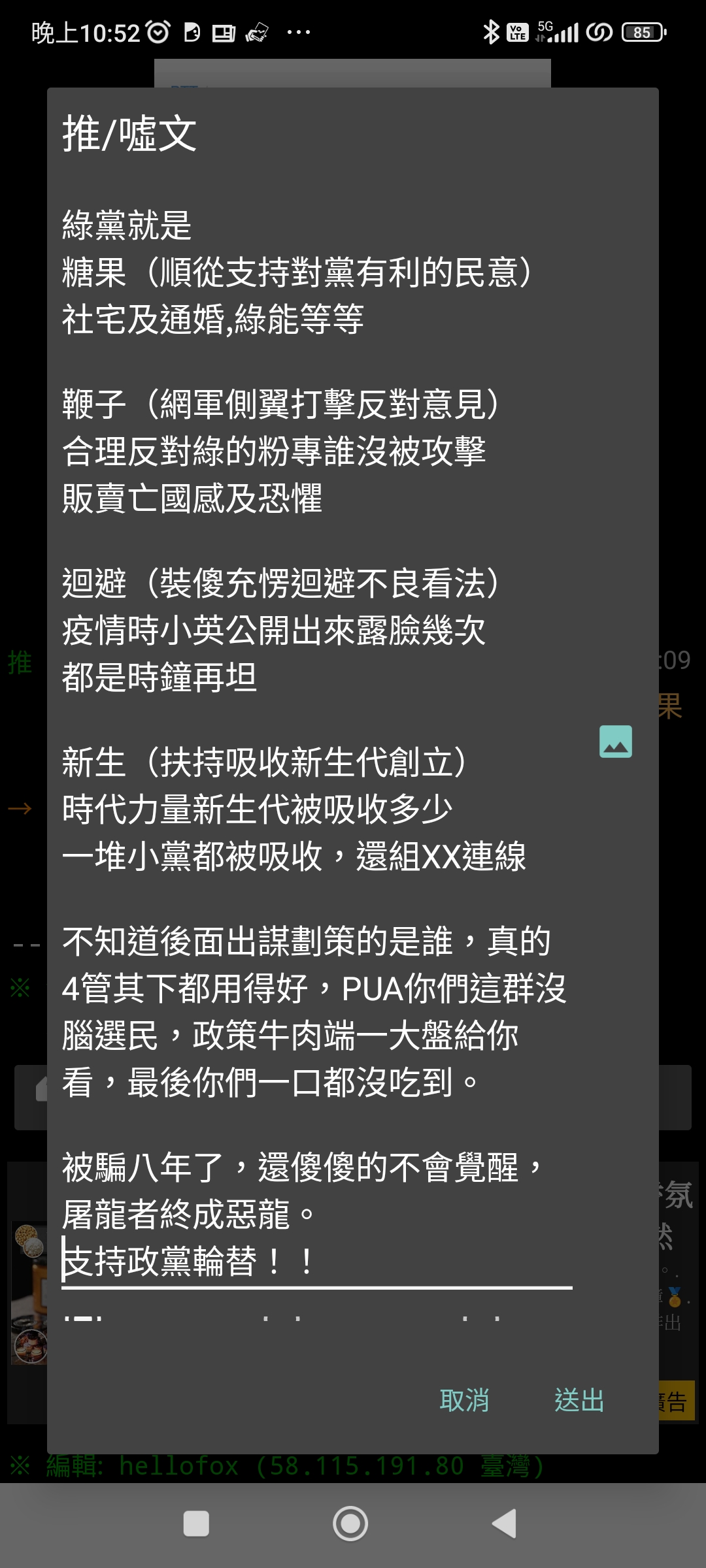Tap 送出 to submit the comment
706x1568 pixels.
click(579, 1400)
